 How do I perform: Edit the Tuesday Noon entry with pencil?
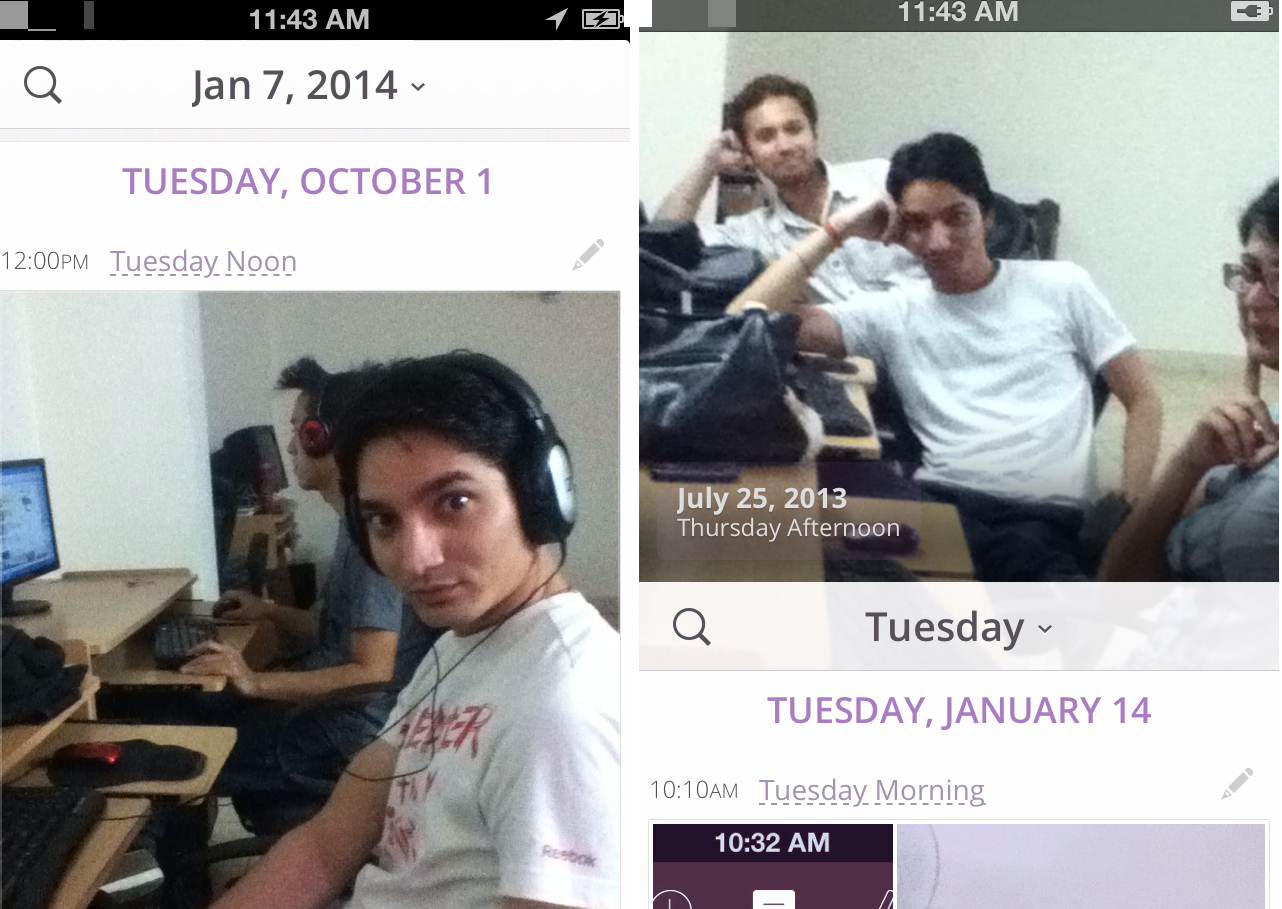pyautogui.click(x=588, y=255)
